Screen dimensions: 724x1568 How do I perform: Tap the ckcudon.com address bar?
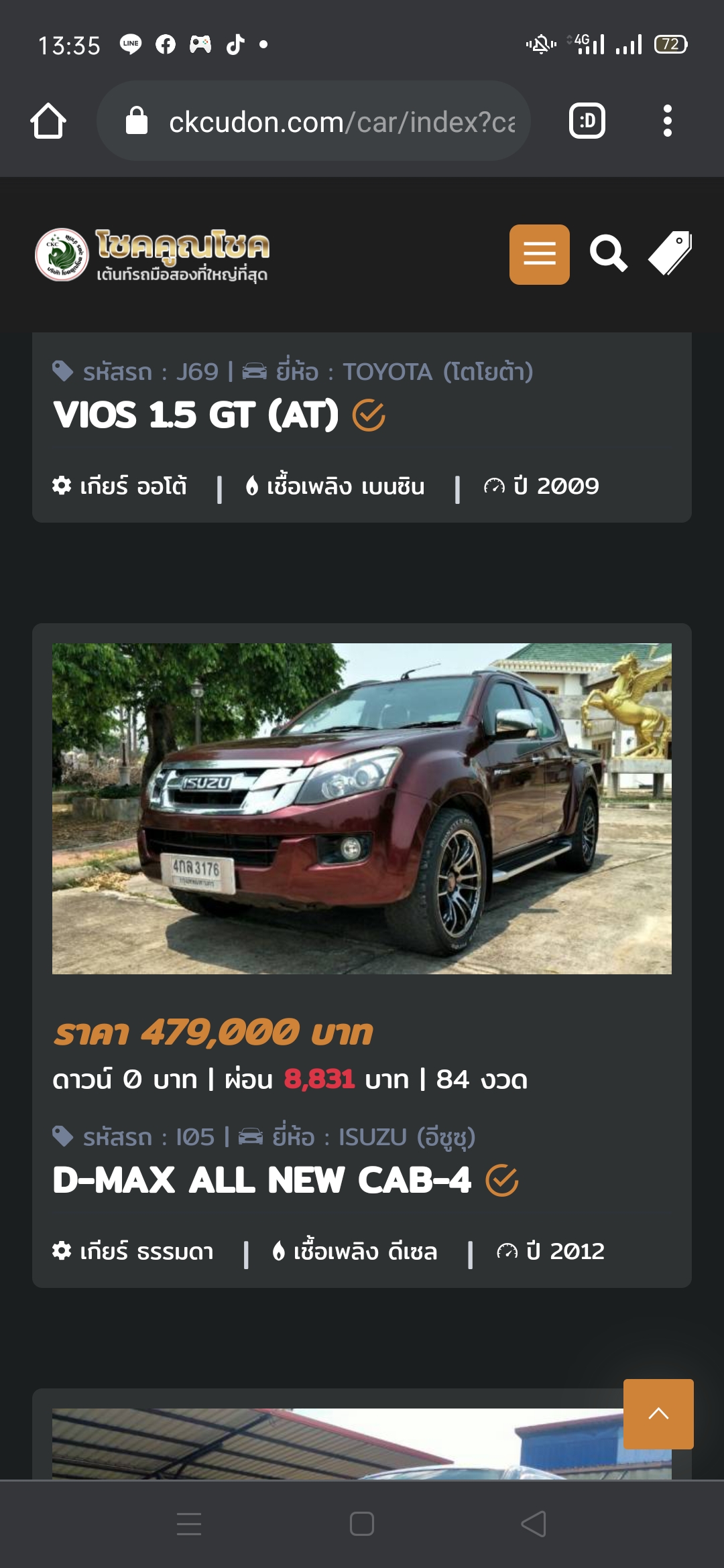coord(314,121)
